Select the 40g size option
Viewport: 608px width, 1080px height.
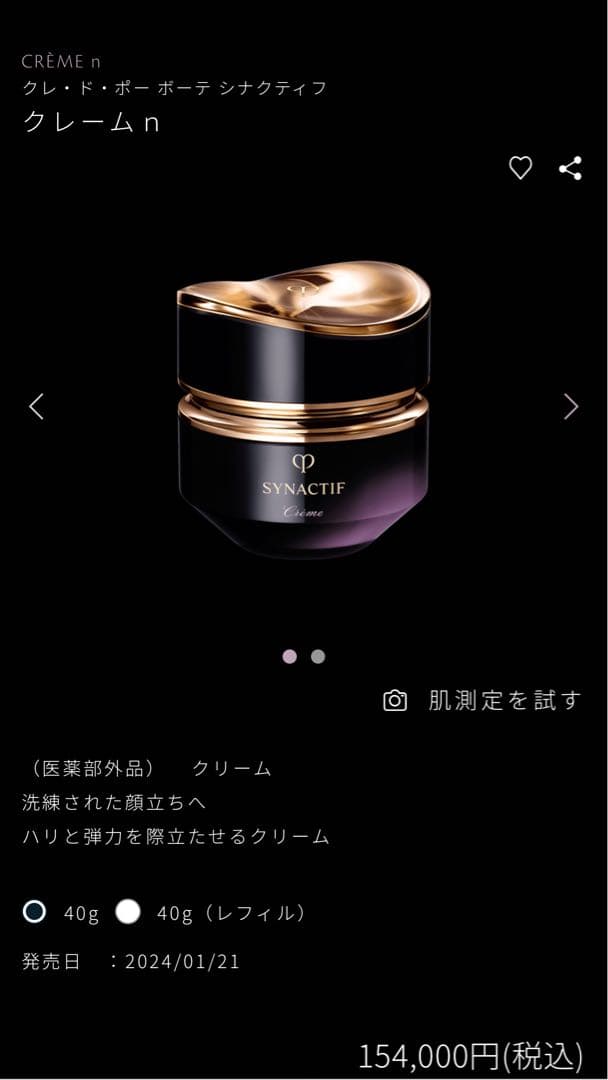[x=35, y=912]
